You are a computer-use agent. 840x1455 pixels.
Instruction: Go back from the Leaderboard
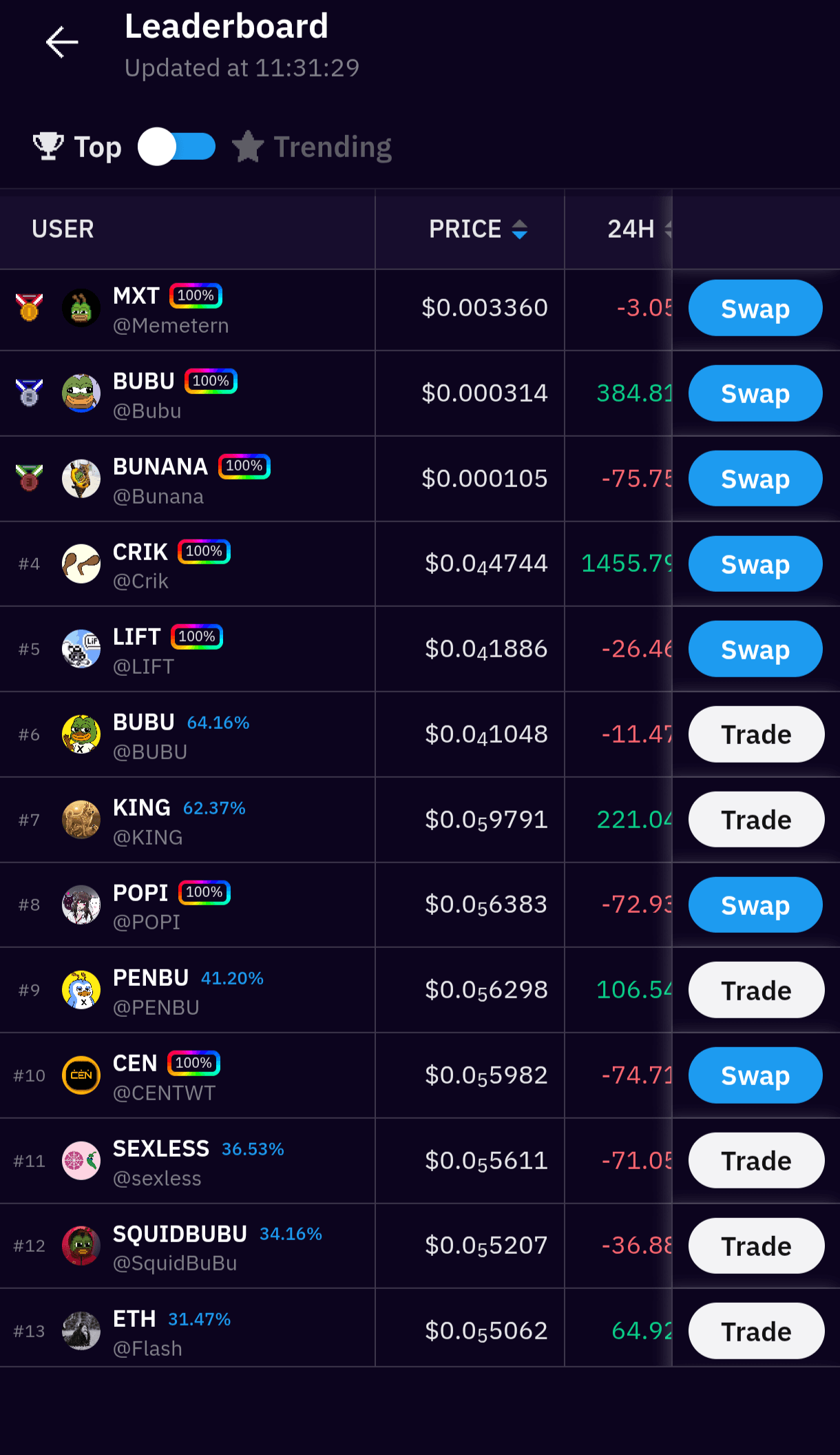(62, 43)
